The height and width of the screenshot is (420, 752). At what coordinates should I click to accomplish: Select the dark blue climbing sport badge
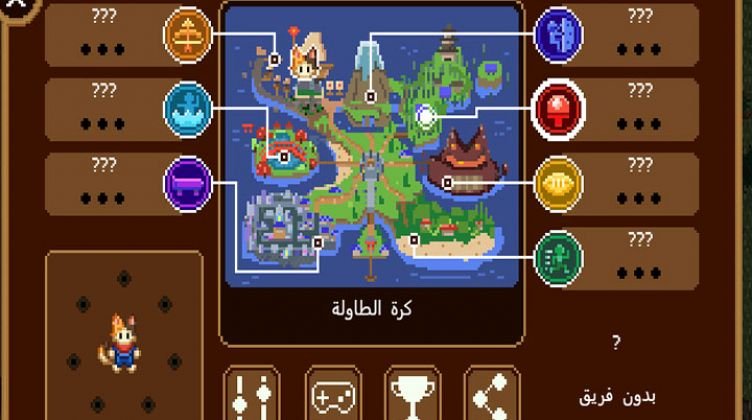[x=558, y=33]
